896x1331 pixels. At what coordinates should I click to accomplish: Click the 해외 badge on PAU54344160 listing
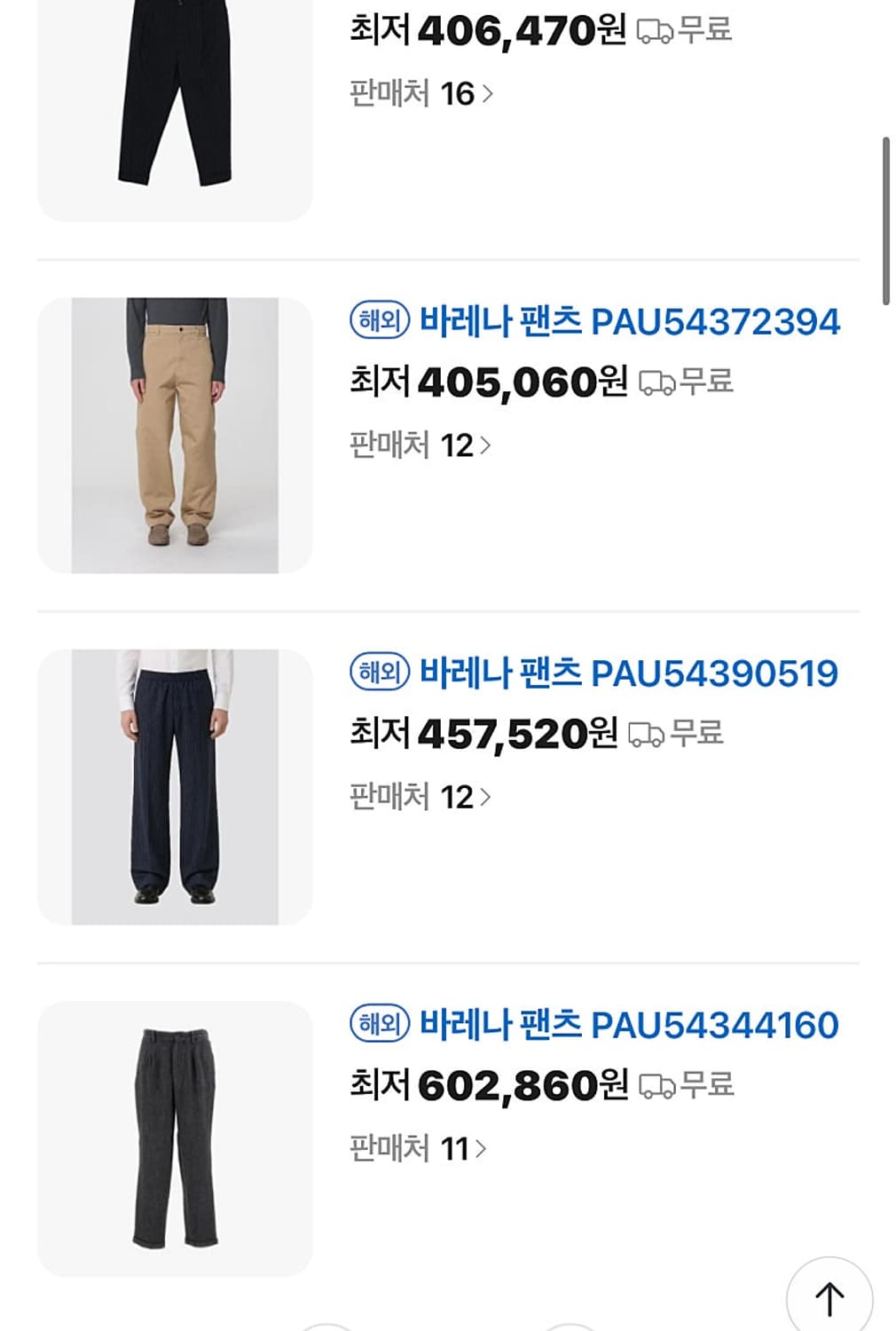tap(380, 1026)
